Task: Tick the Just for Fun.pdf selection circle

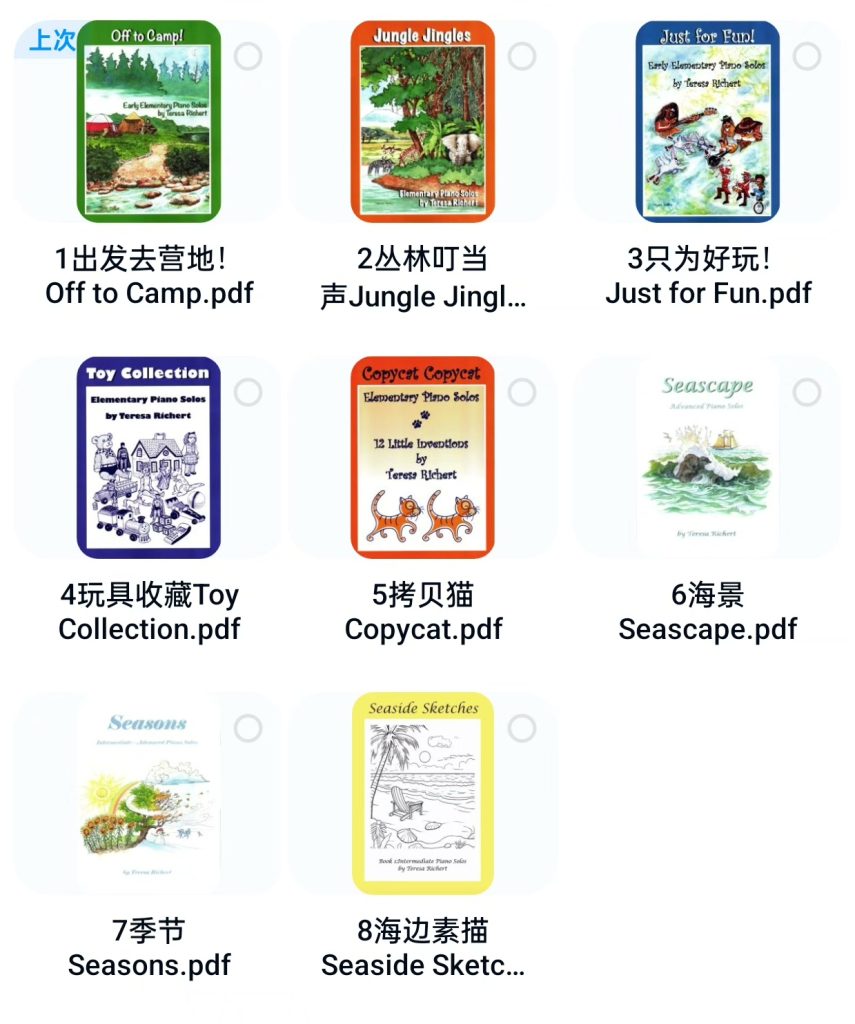Action: click(807, 56)
